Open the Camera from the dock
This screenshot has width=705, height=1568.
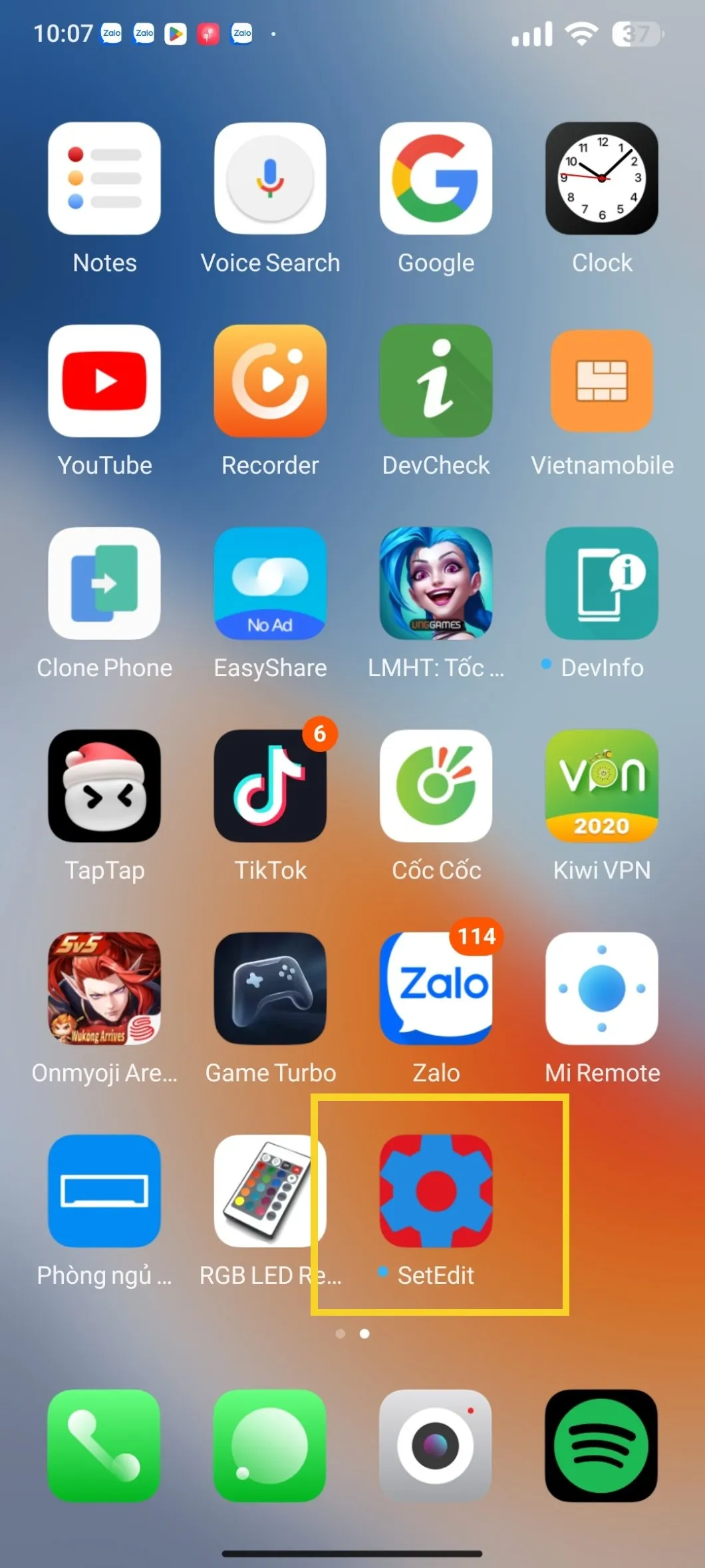coord(436,1446)
